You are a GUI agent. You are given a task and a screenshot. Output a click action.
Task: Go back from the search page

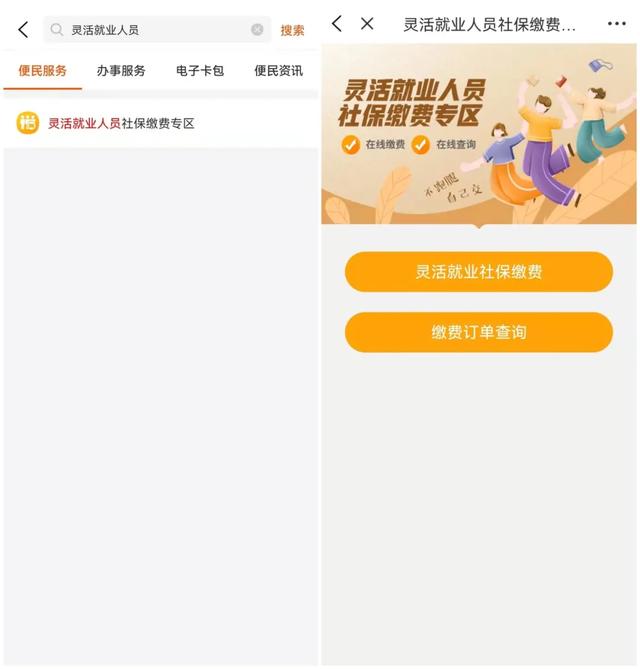[24, 30]
